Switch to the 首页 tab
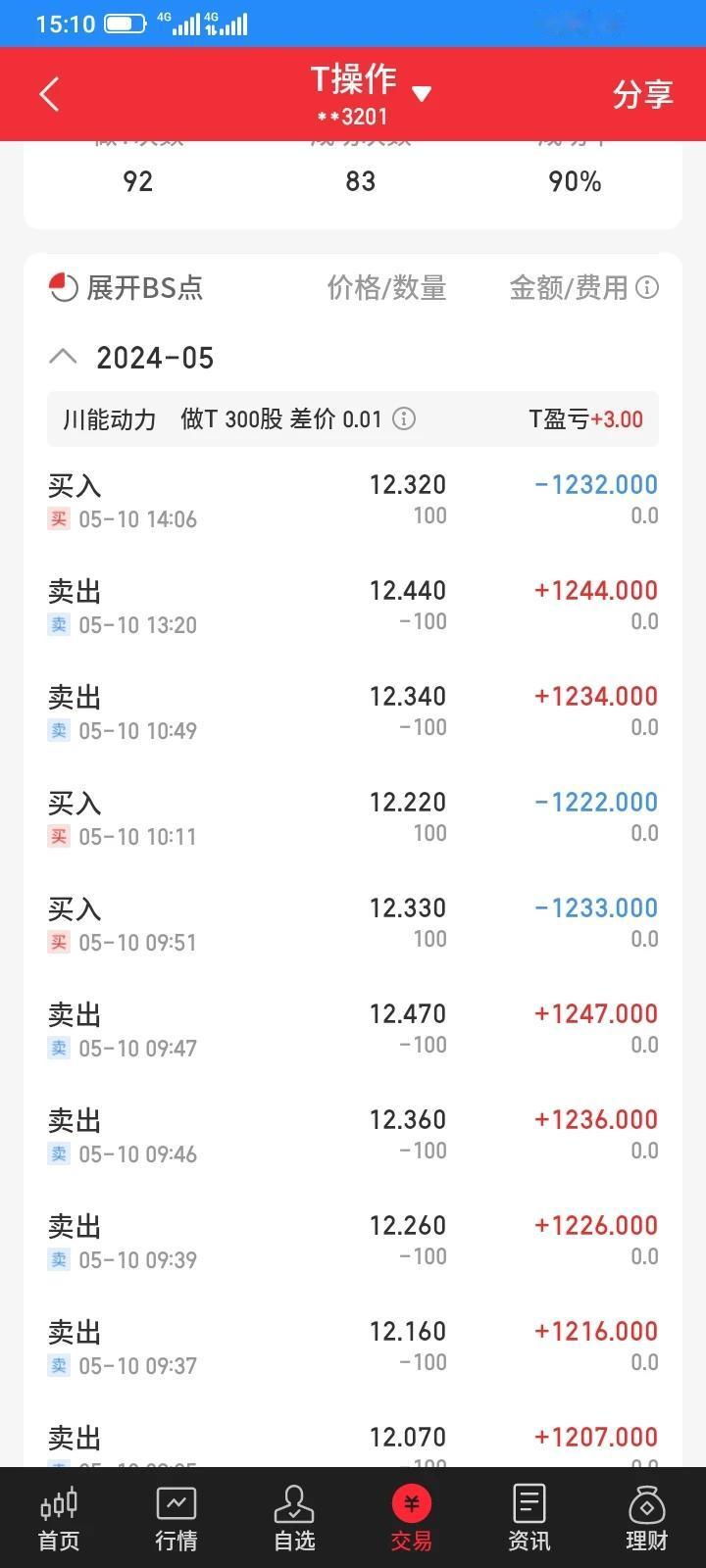This screenshot has height=1568, width=706. coord(59,1519)
